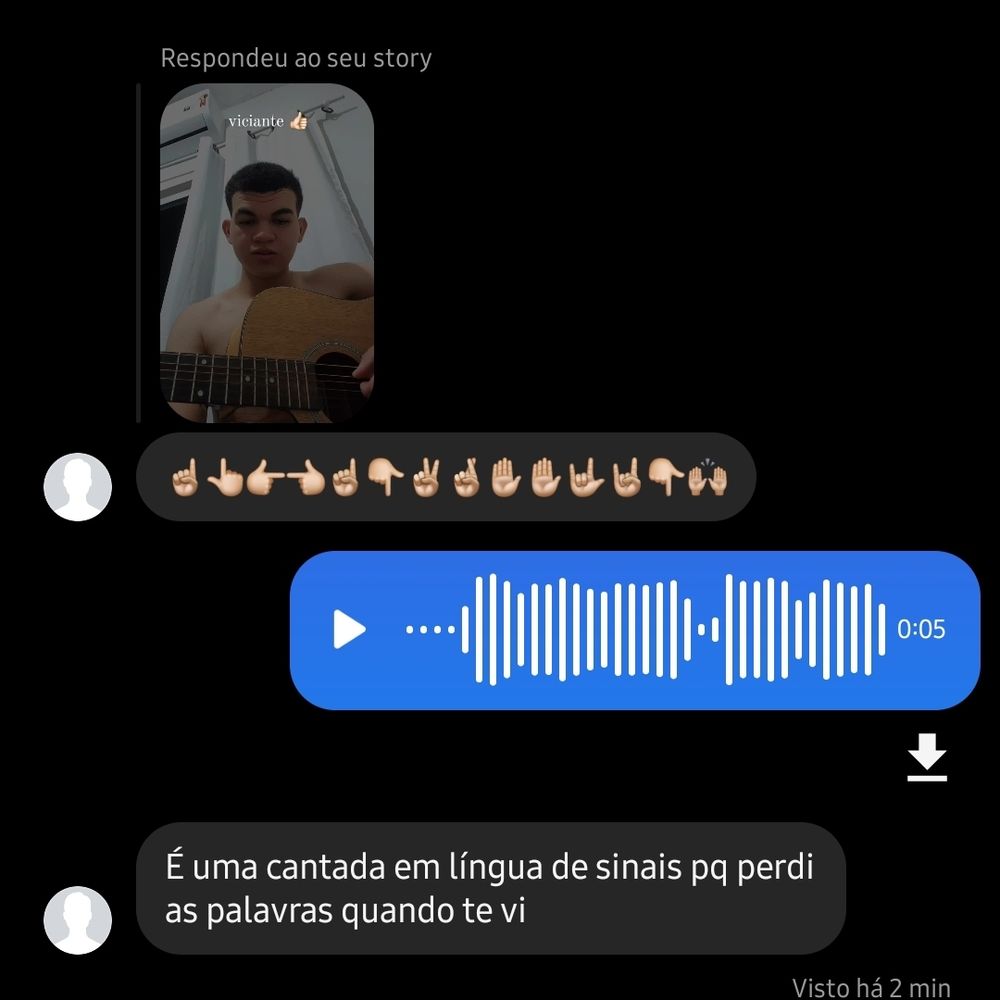Download the voice message
The width and height of the screenshot is (1000, 1000).
pyautogui.click(x=927, y=757)
